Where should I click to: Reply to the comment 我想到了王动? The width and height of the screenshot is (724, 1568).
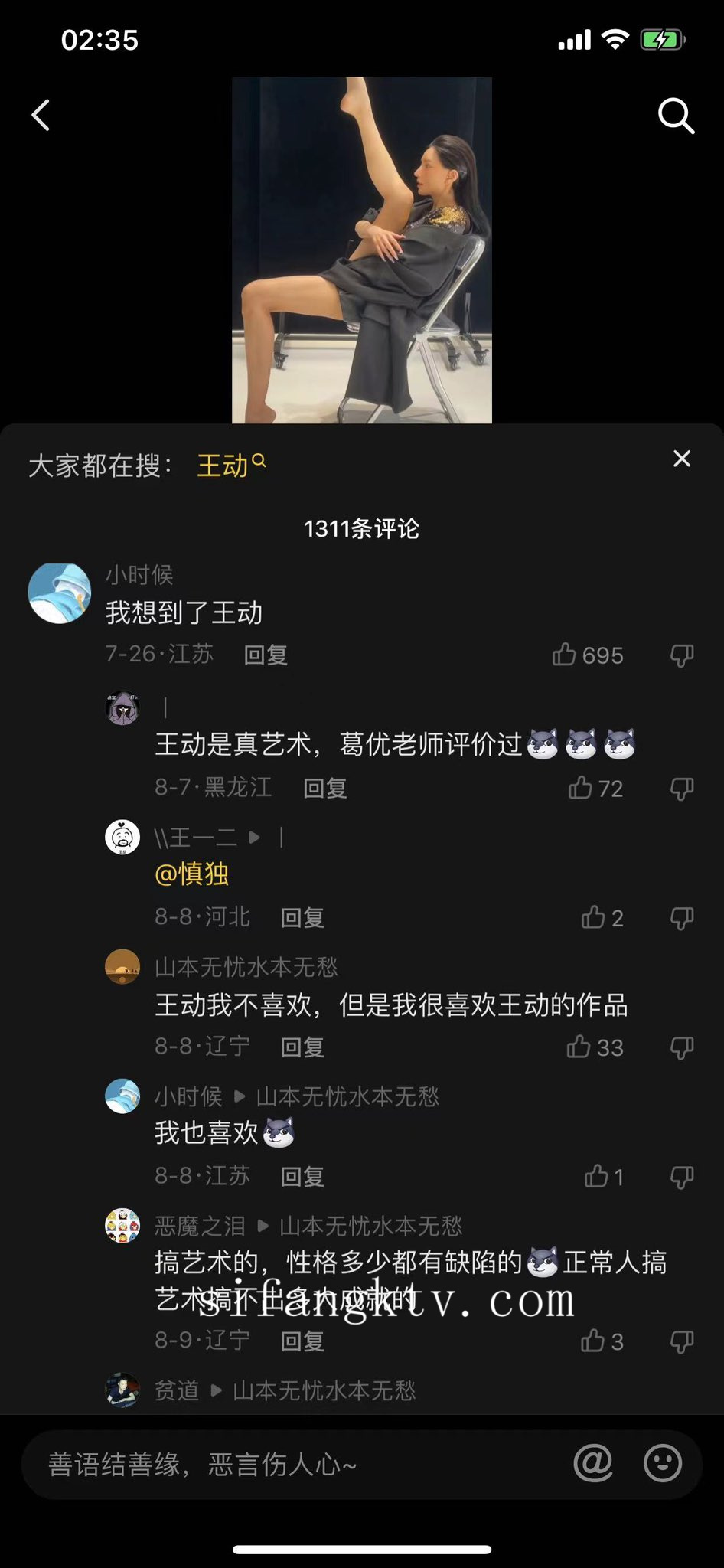click(265, 655)
